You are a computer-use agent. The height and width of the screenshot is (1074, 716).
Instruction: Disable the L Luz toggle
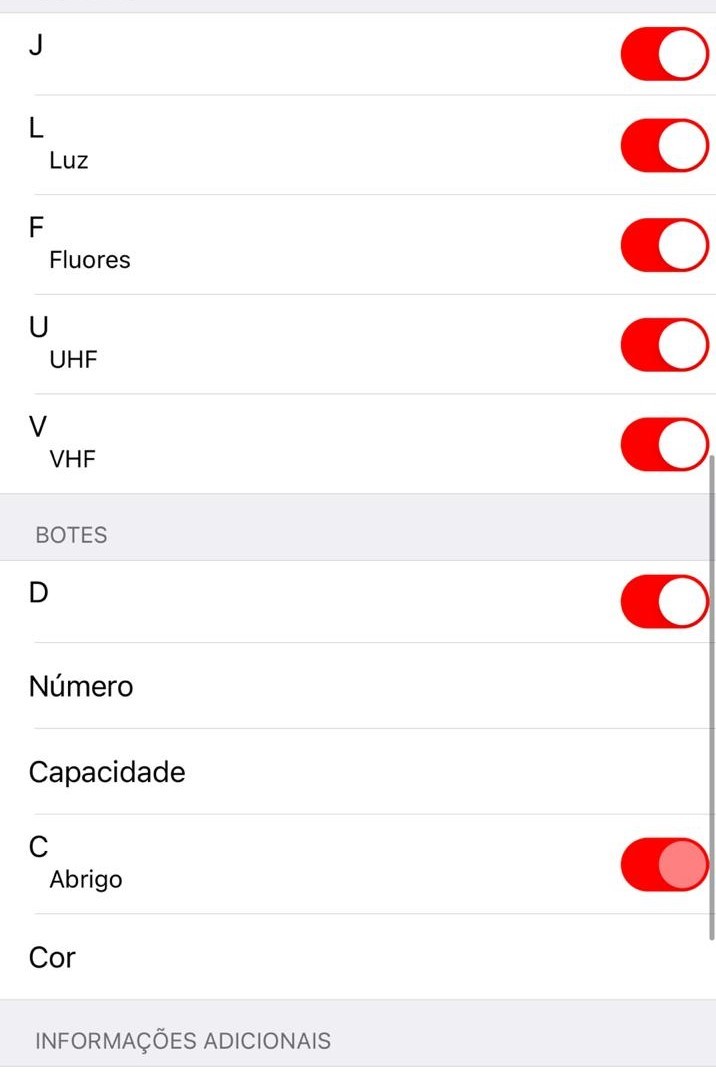point(664,145)
